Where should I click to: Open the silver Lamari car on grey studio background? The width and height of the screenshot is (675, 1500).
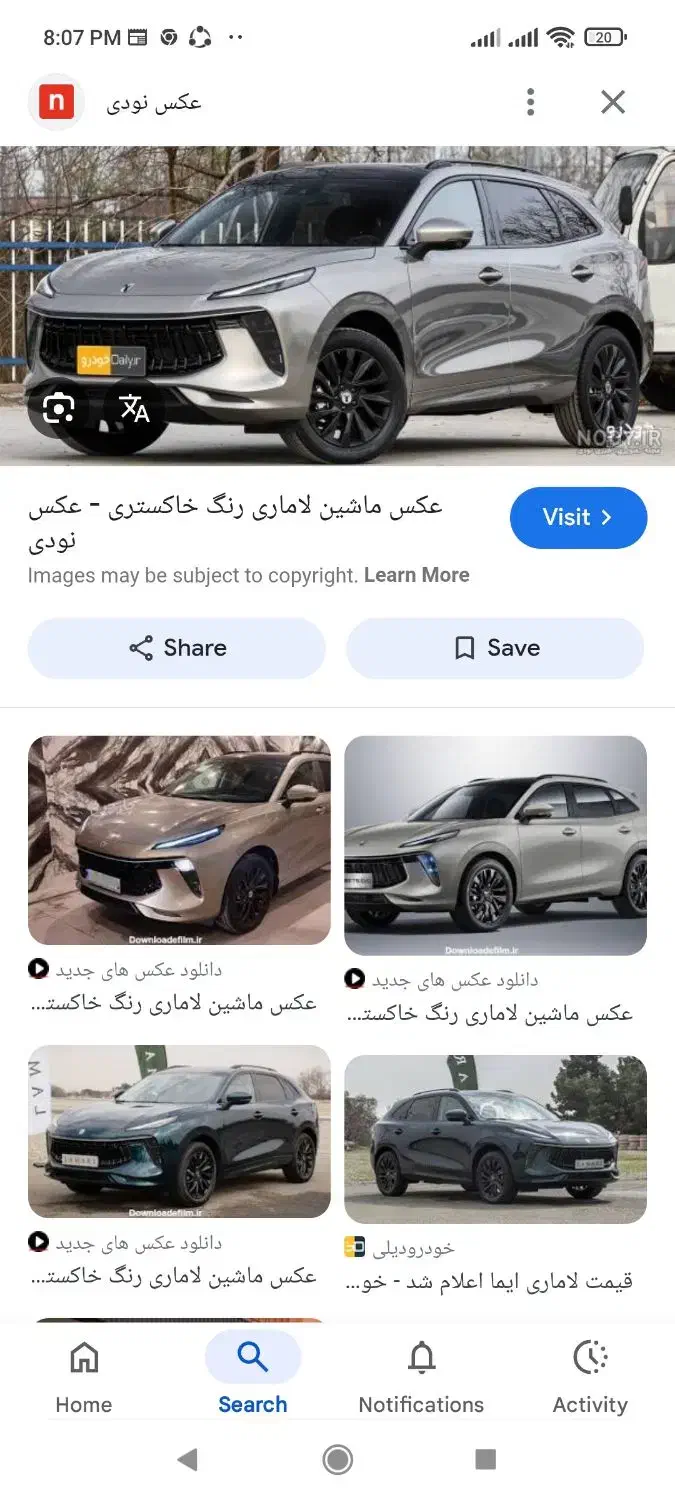click(496, 845)
